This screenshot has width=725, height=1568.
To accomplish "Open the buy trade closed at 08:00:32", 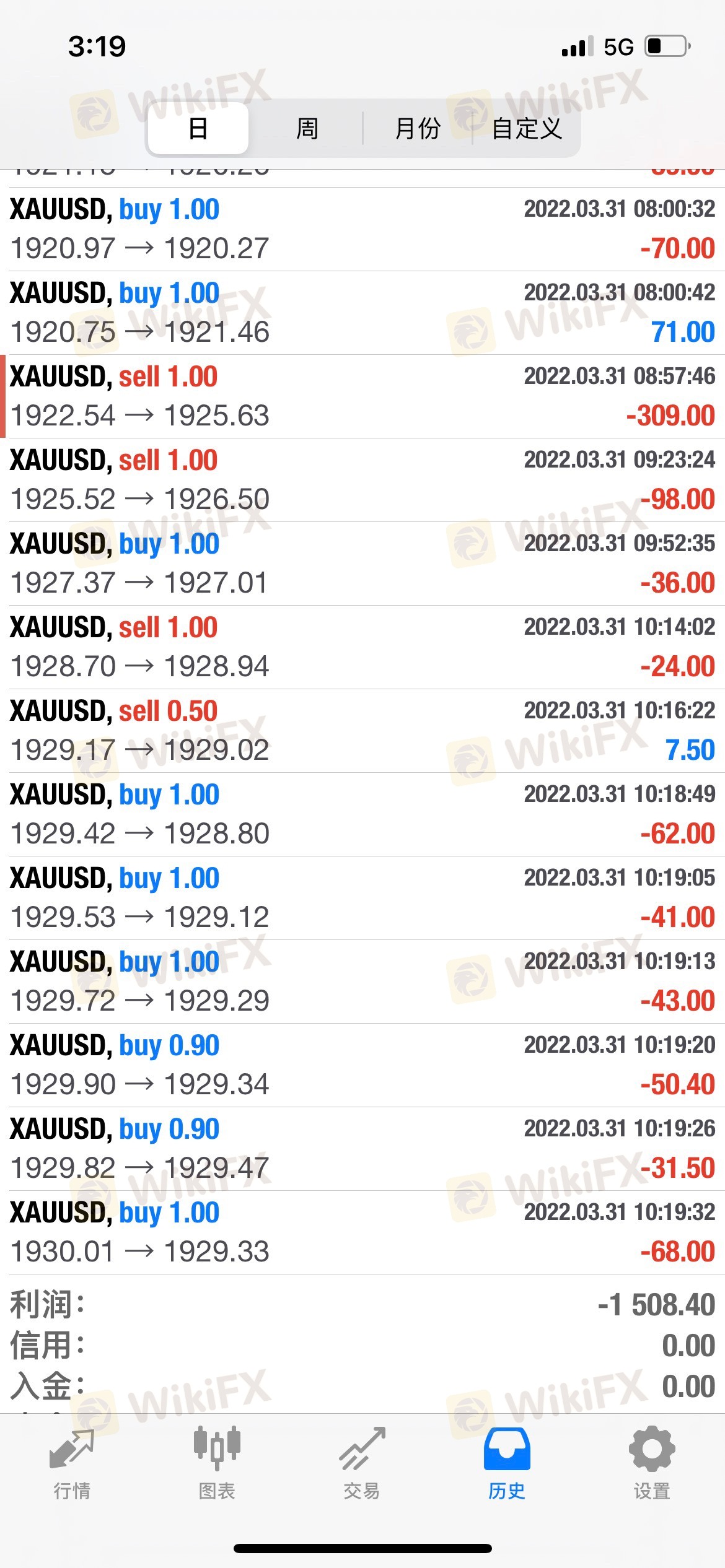I will coord(362,229).
